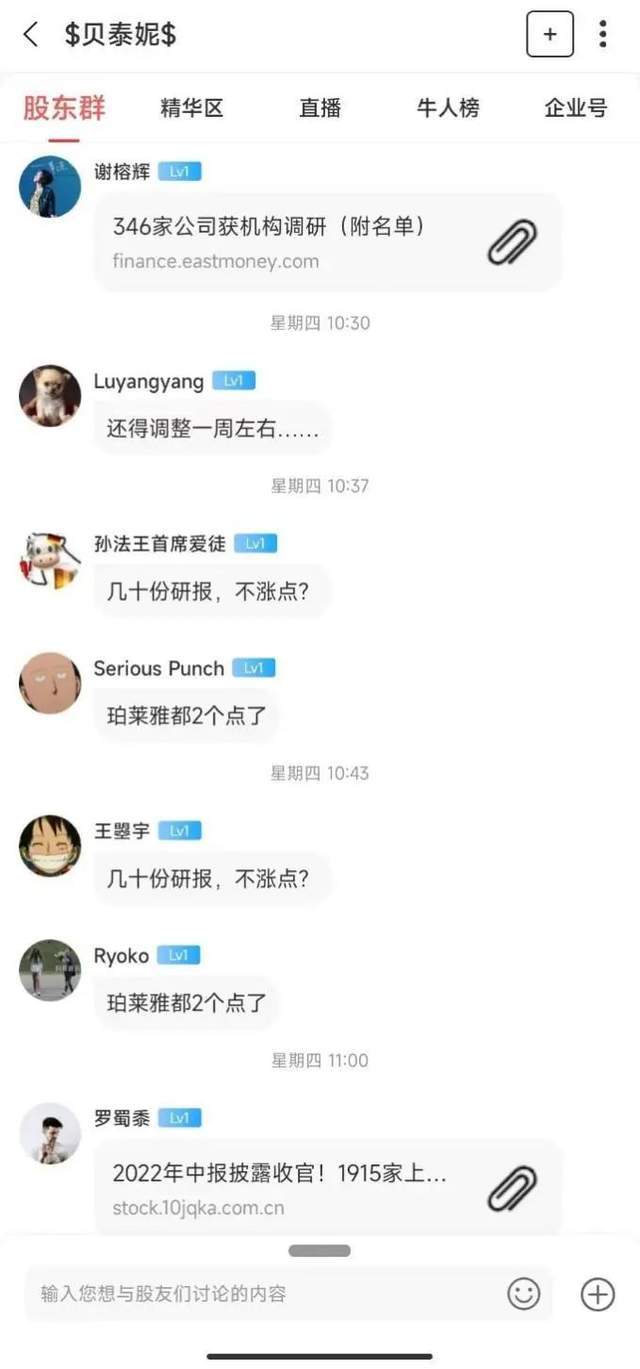Select the 企业号 tab
Image resolution: width=640 pixels, height=1369 pixels.
pos(576,108)
